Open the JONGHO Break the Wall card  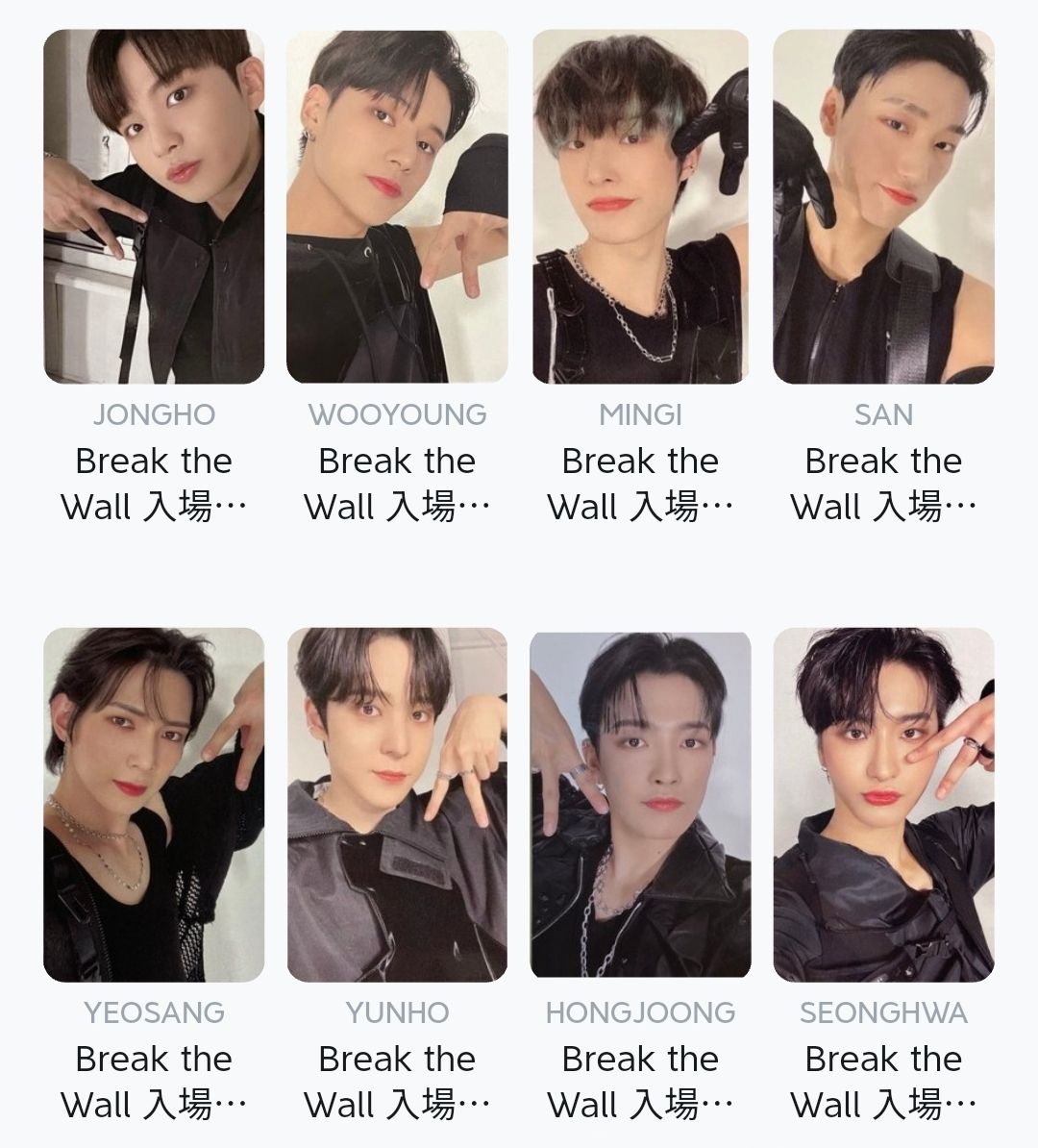[154, 207]
